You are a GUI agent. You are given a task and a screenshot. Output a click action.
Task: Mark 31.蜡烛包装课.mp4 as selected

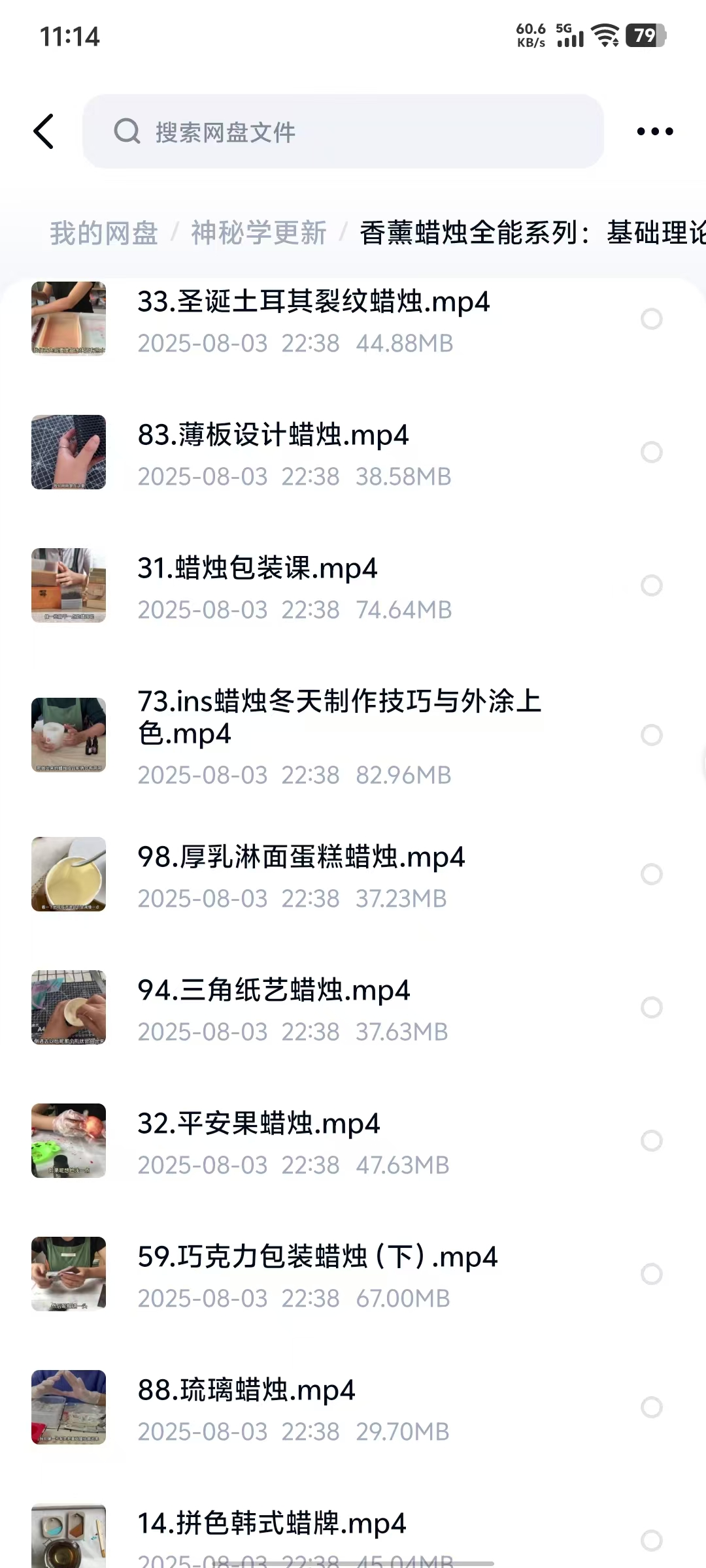coord(651,585)
